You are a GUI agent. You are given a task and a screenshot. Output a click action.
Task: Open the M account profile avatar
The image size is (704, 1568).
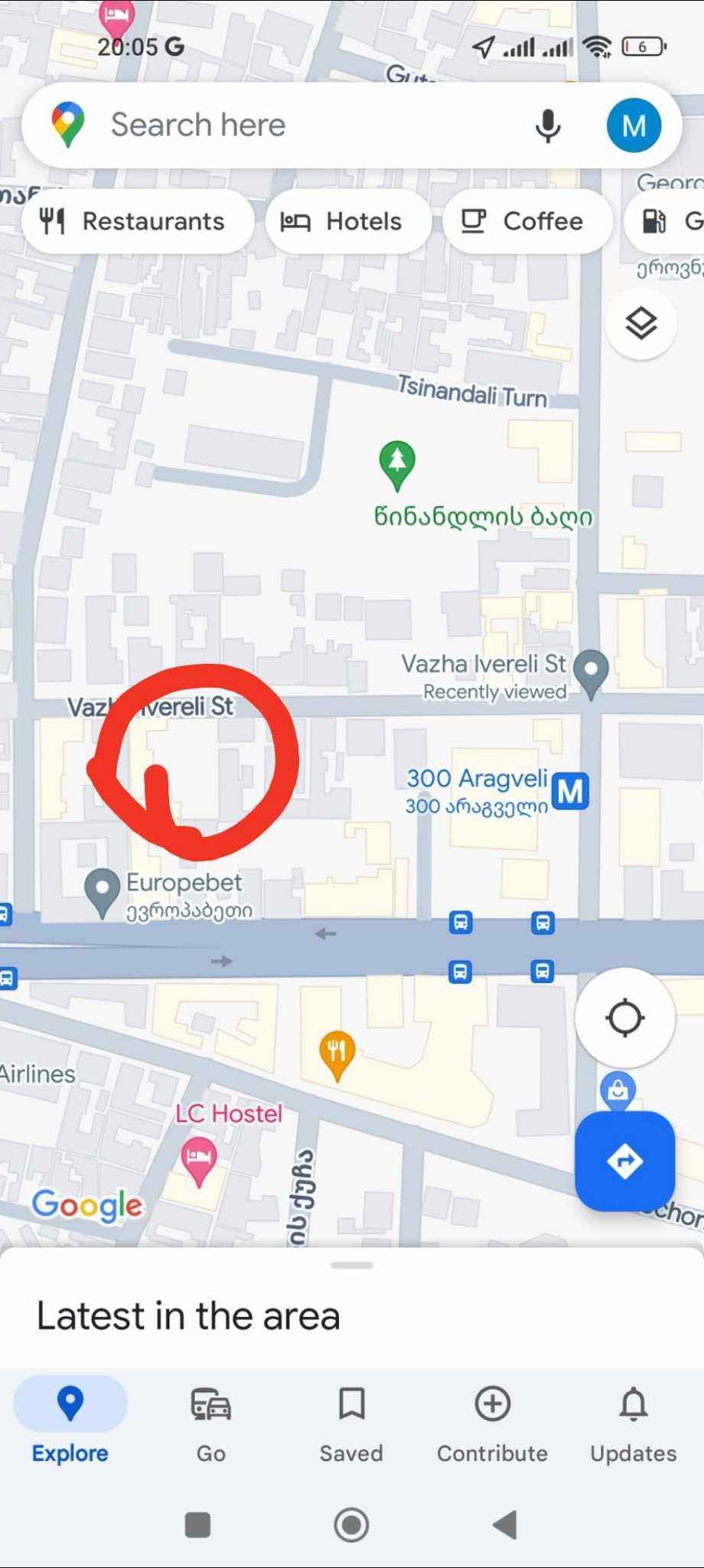point(634,126)
